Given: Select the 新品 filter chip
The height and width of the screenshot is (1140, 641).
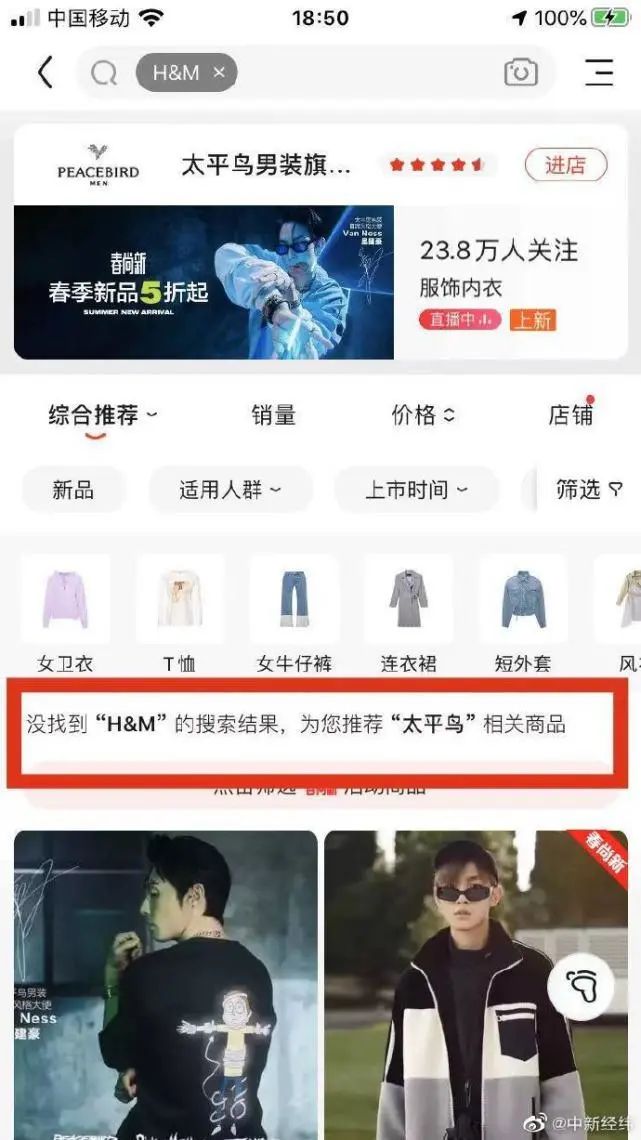Looking at the screenshot, I should click(73, 490).
